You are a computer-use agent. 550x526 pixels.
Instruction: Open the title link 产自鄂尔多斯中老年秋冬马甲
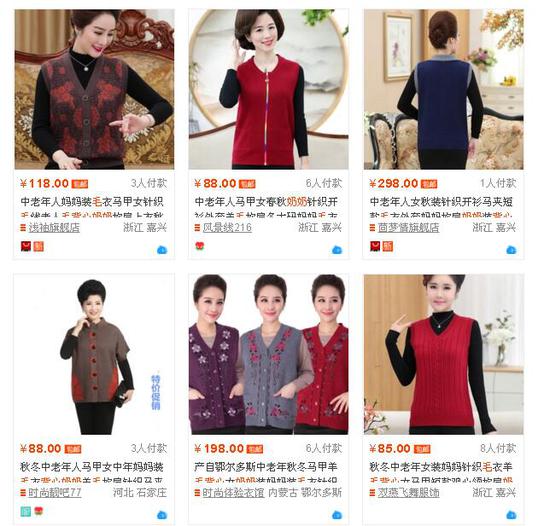coord(266,467)
